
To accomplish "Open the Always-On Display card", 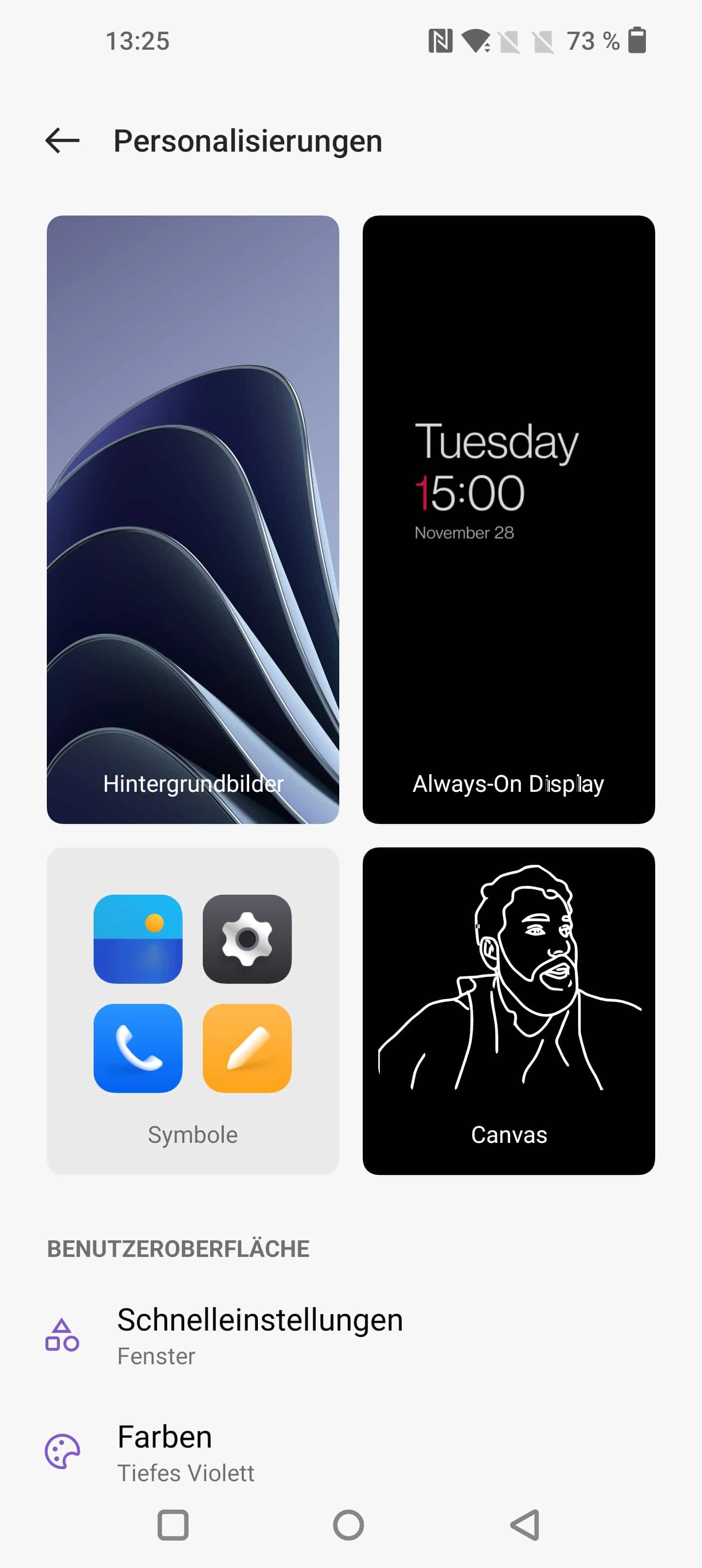I will [508, 519].
